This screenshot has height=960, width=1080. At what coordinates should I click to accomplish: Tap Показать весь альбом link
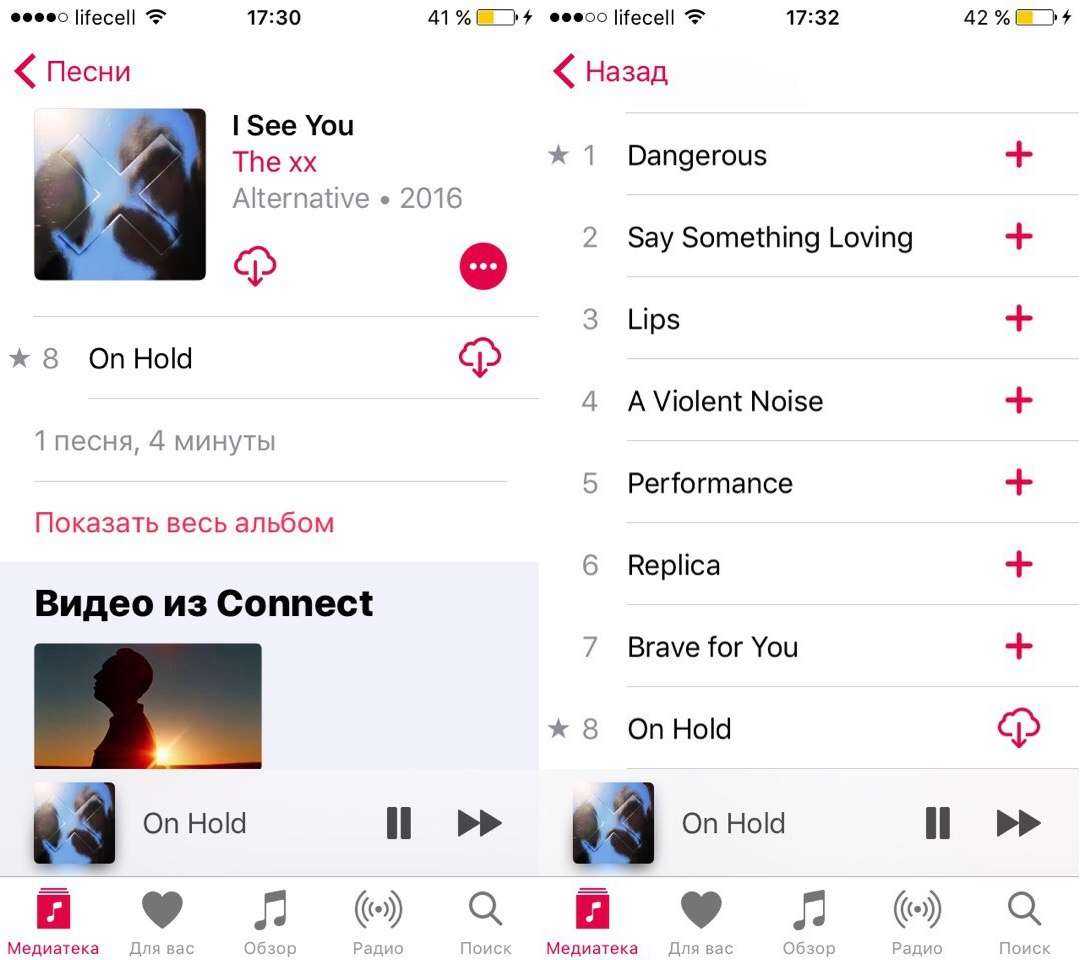(184, 523)
